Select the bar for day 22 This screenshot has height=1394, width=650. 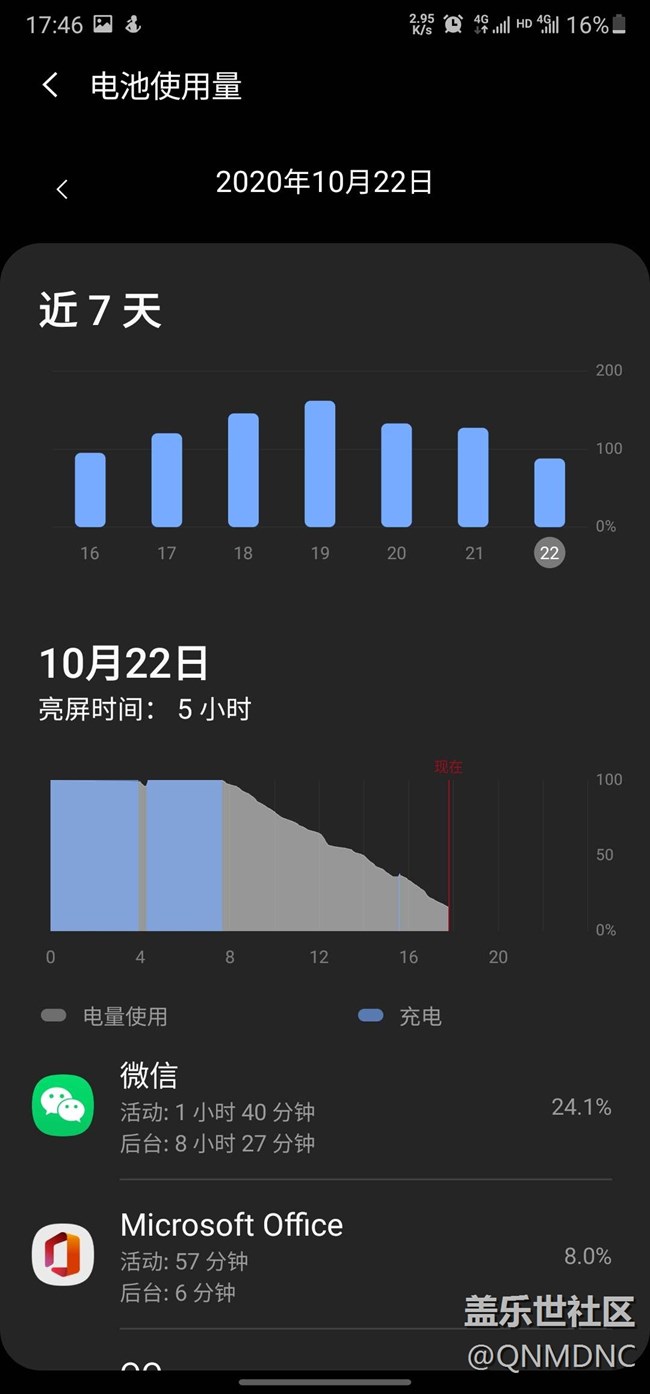[x=550, y=493]
